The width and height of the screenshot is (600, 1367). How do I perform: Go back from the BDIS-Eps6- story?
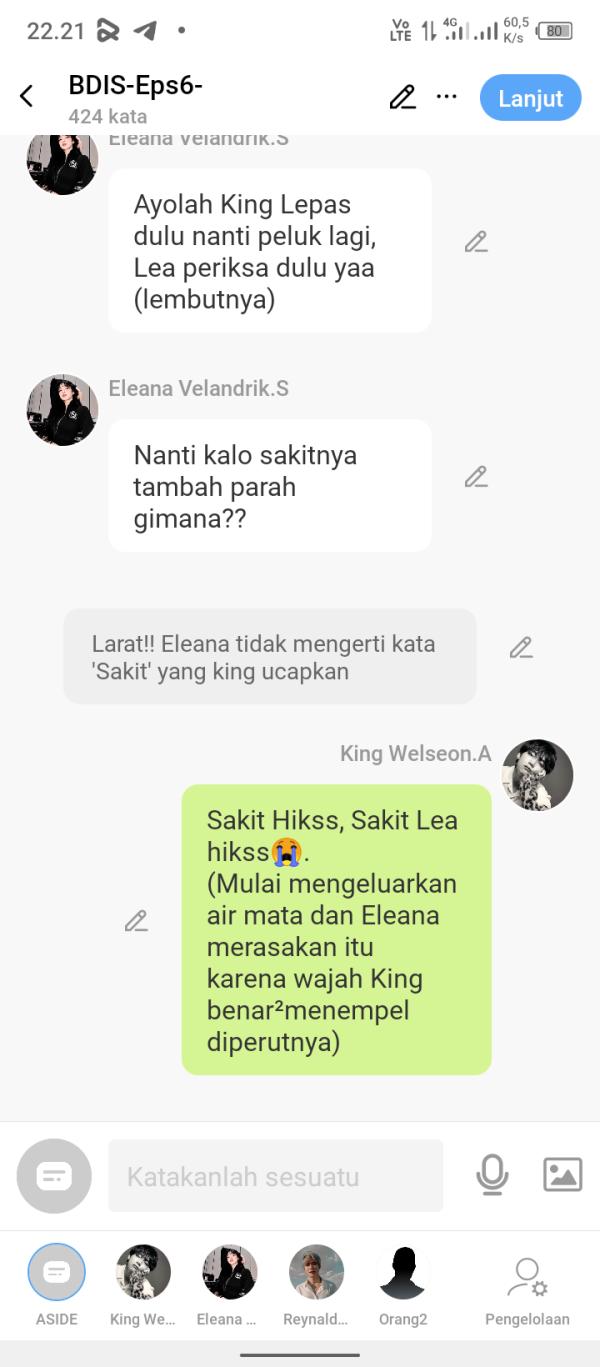27,96
